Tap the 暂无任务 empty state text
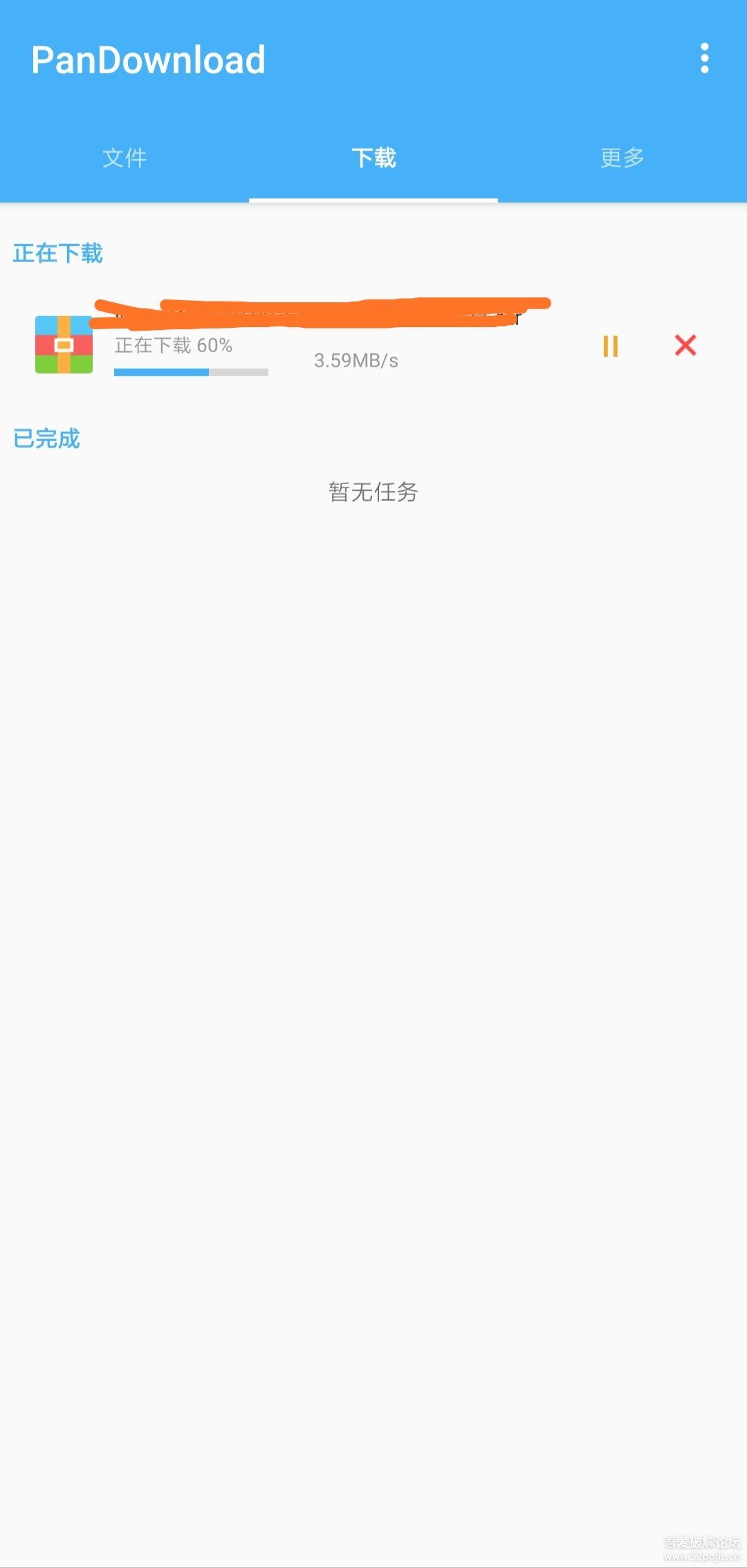 point(373,492)
